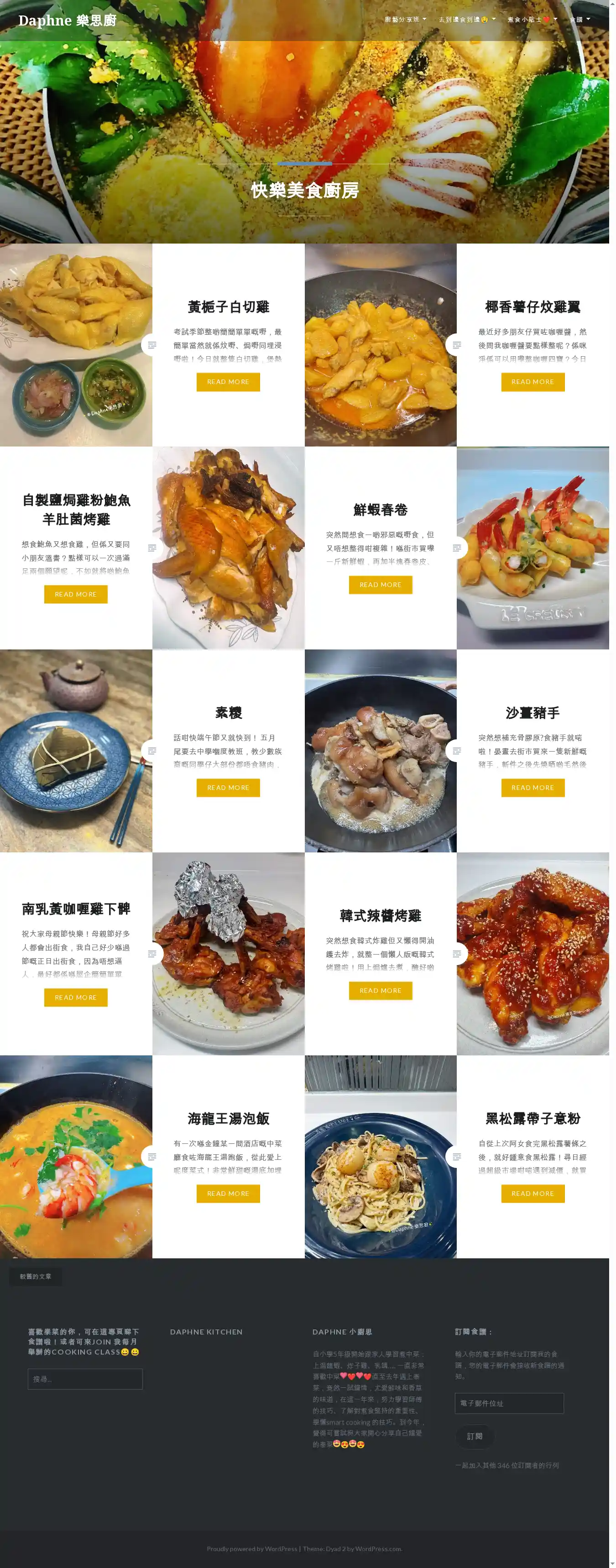Expand the 煮食小貼士 menu
Image resolution: width=616 pixels, height=1568 pixels.
click(x=532, y=20)
